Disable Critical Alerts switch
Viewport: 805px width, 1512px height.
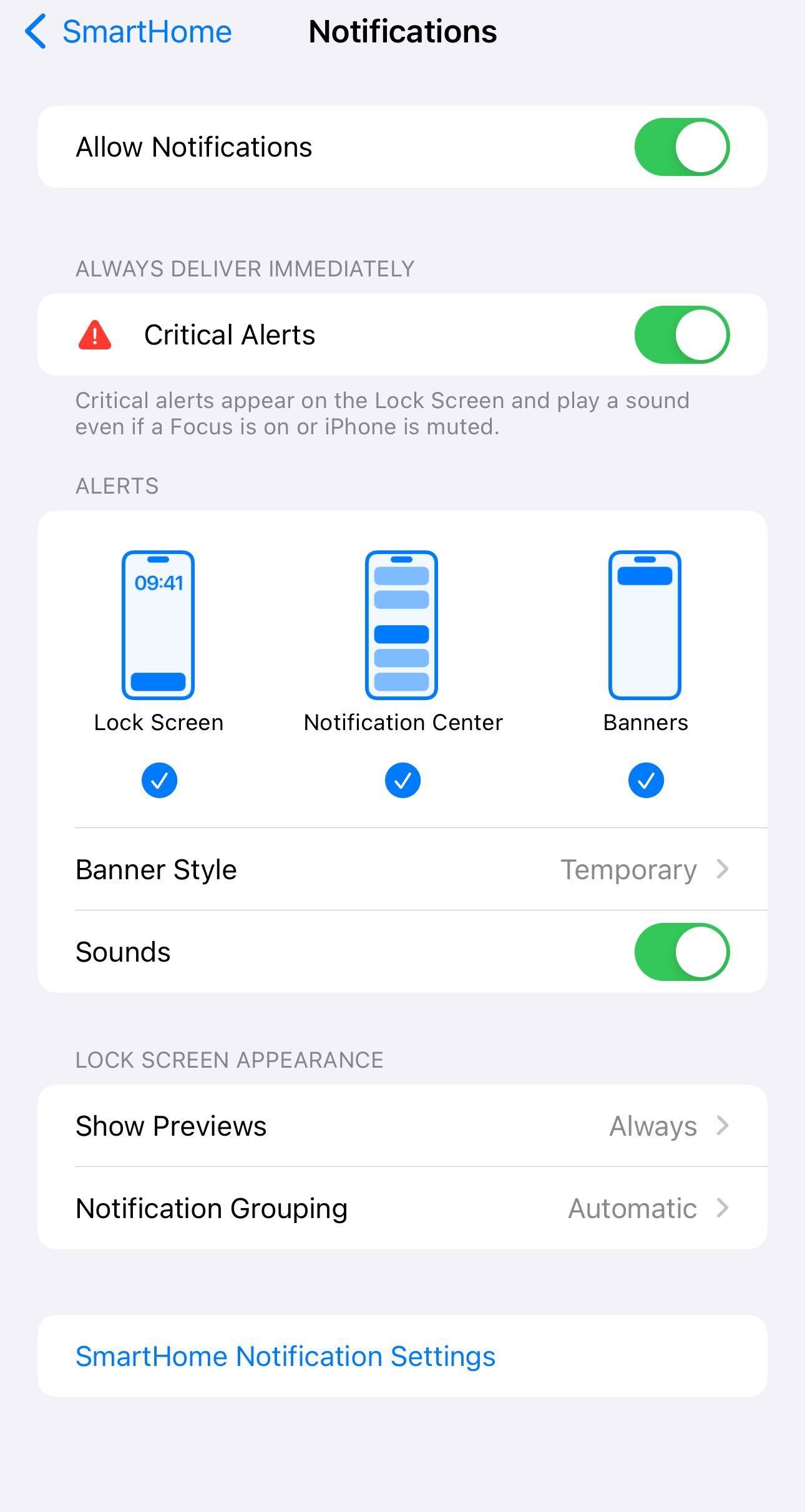pos(681,335)
